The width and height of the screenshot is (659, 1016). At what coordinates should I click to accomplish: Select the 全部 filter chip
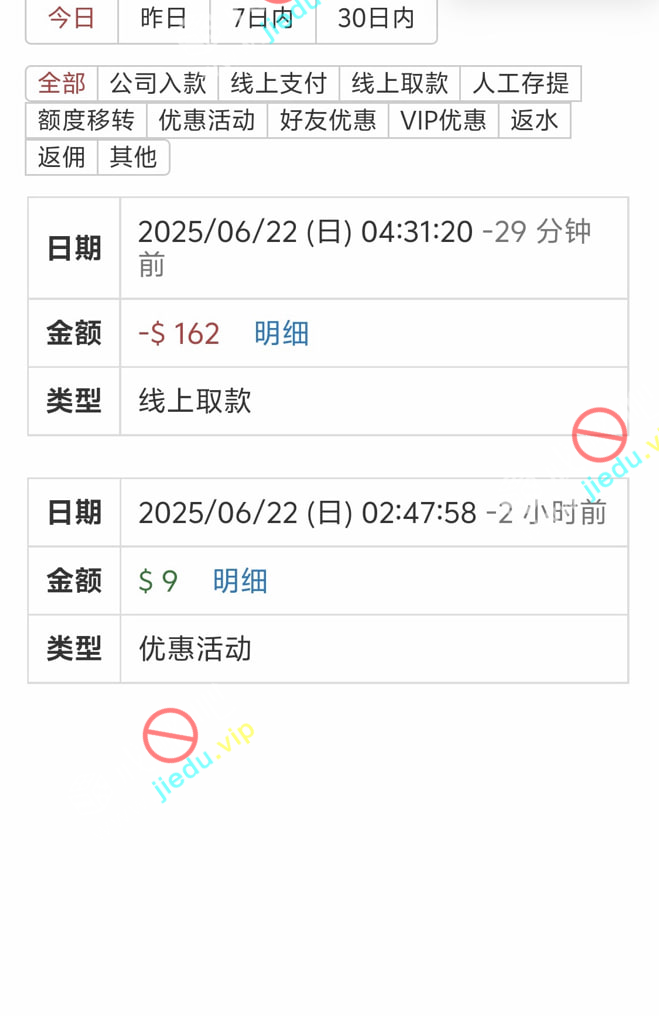coord(62,84)
